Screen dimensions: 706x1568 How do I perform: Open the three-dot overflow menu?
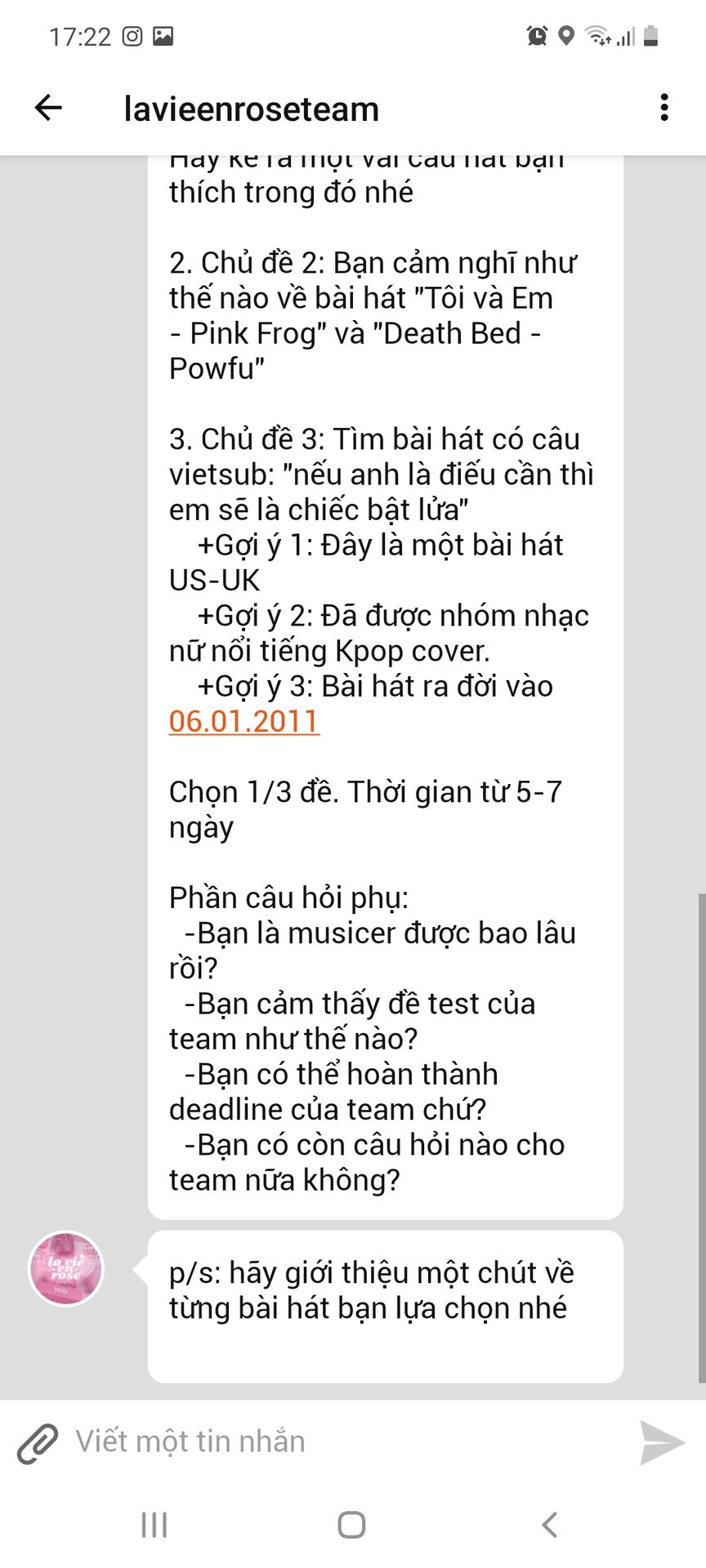664,108
